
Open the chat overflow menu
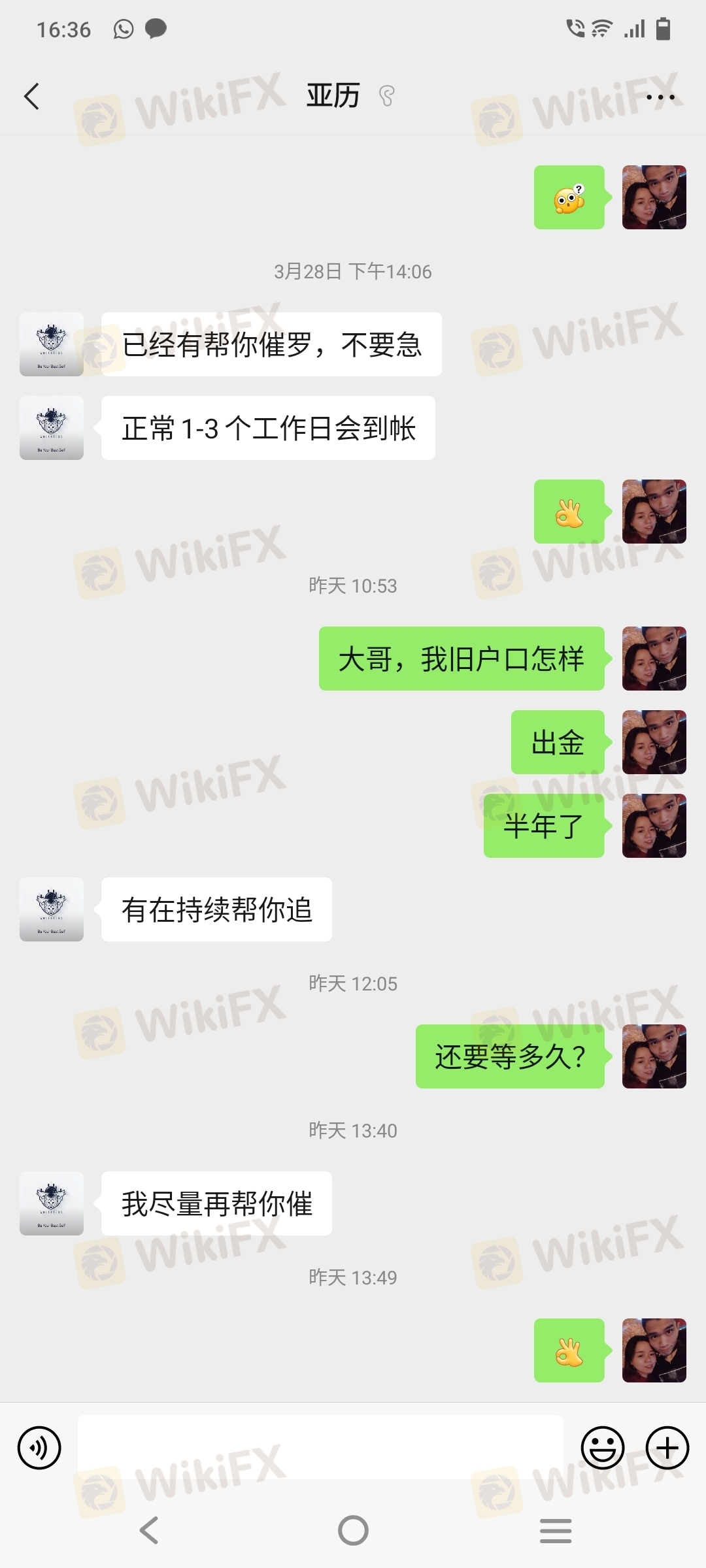660,97
